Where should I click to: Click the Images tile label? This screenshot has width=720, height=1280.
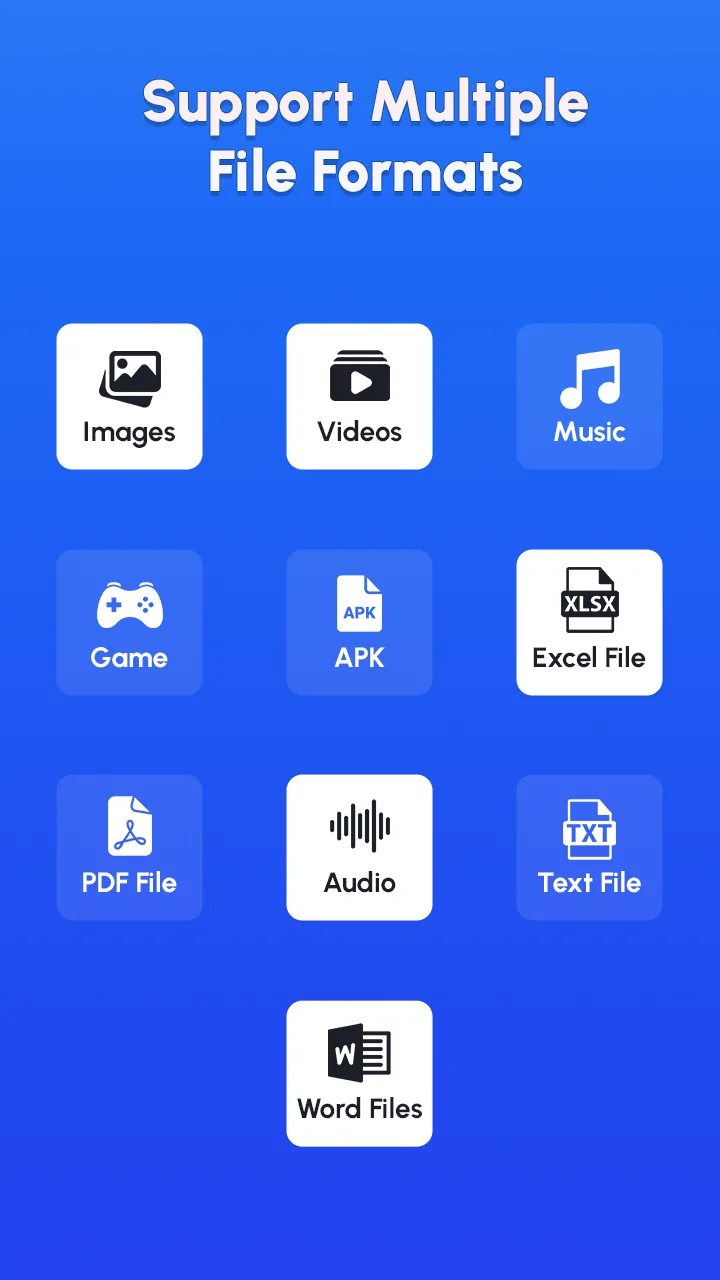pos(129,432)
